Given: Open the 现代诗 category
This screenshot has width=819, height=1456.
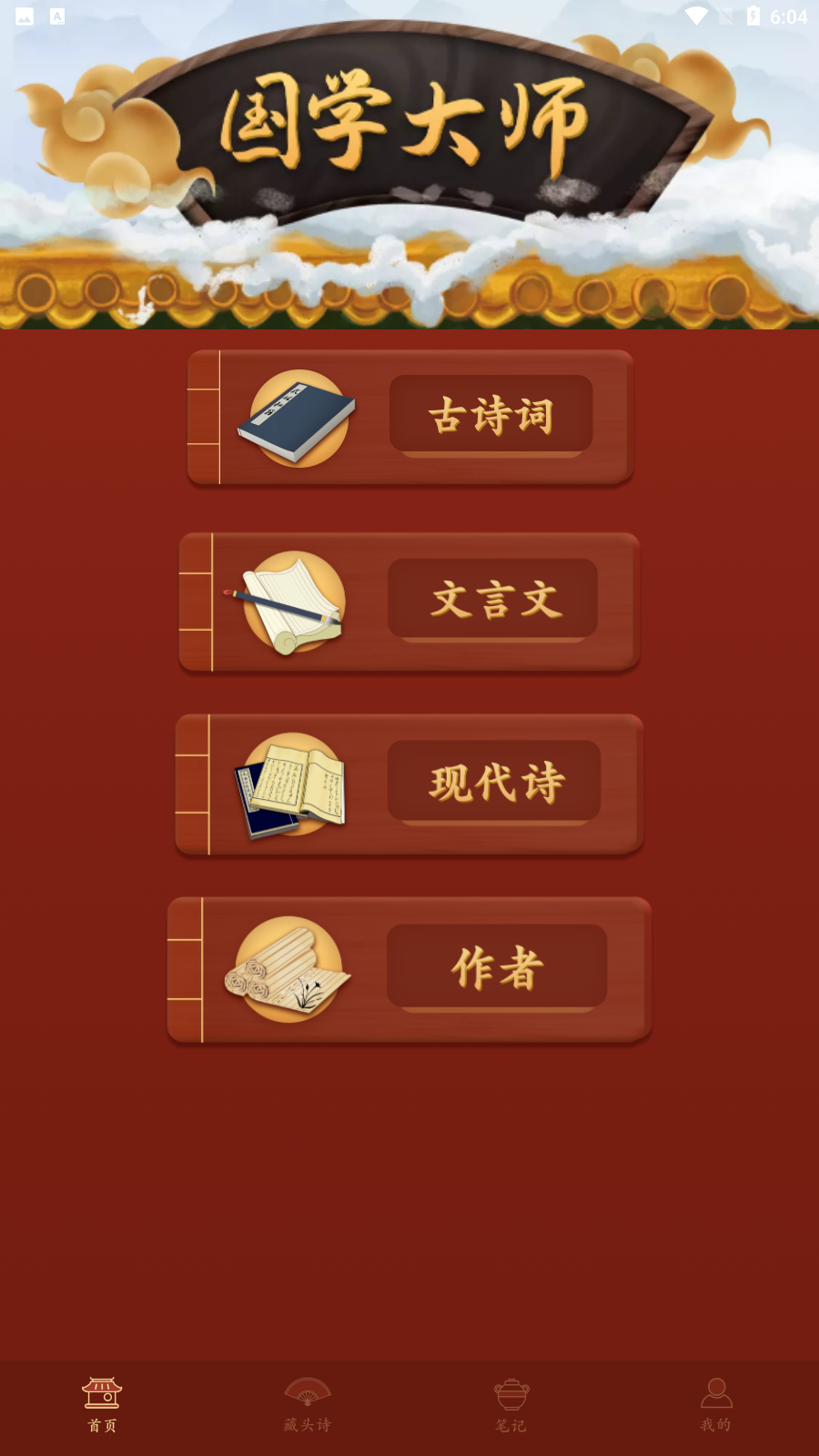Looking at the screenshot, I should tap(409, 784).
